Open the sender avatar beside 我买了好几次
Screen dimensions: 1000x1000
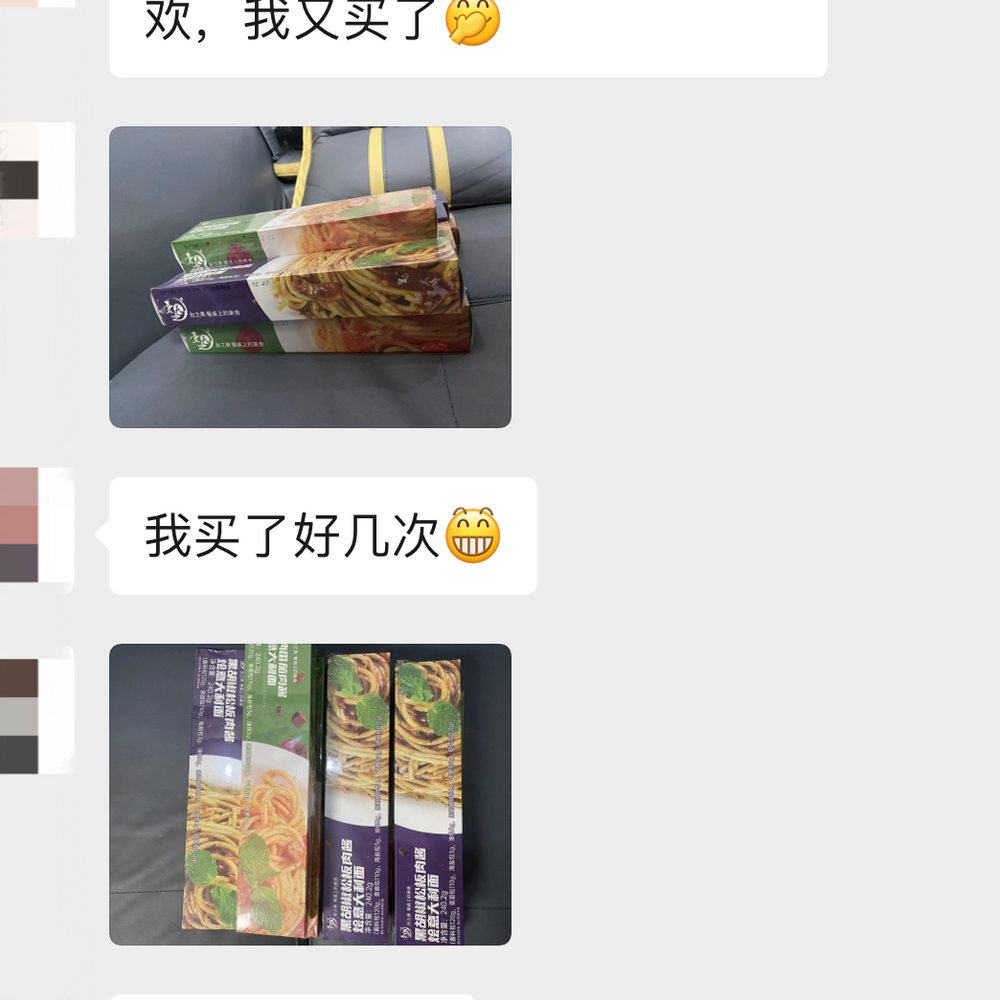[x=37, y=525]
